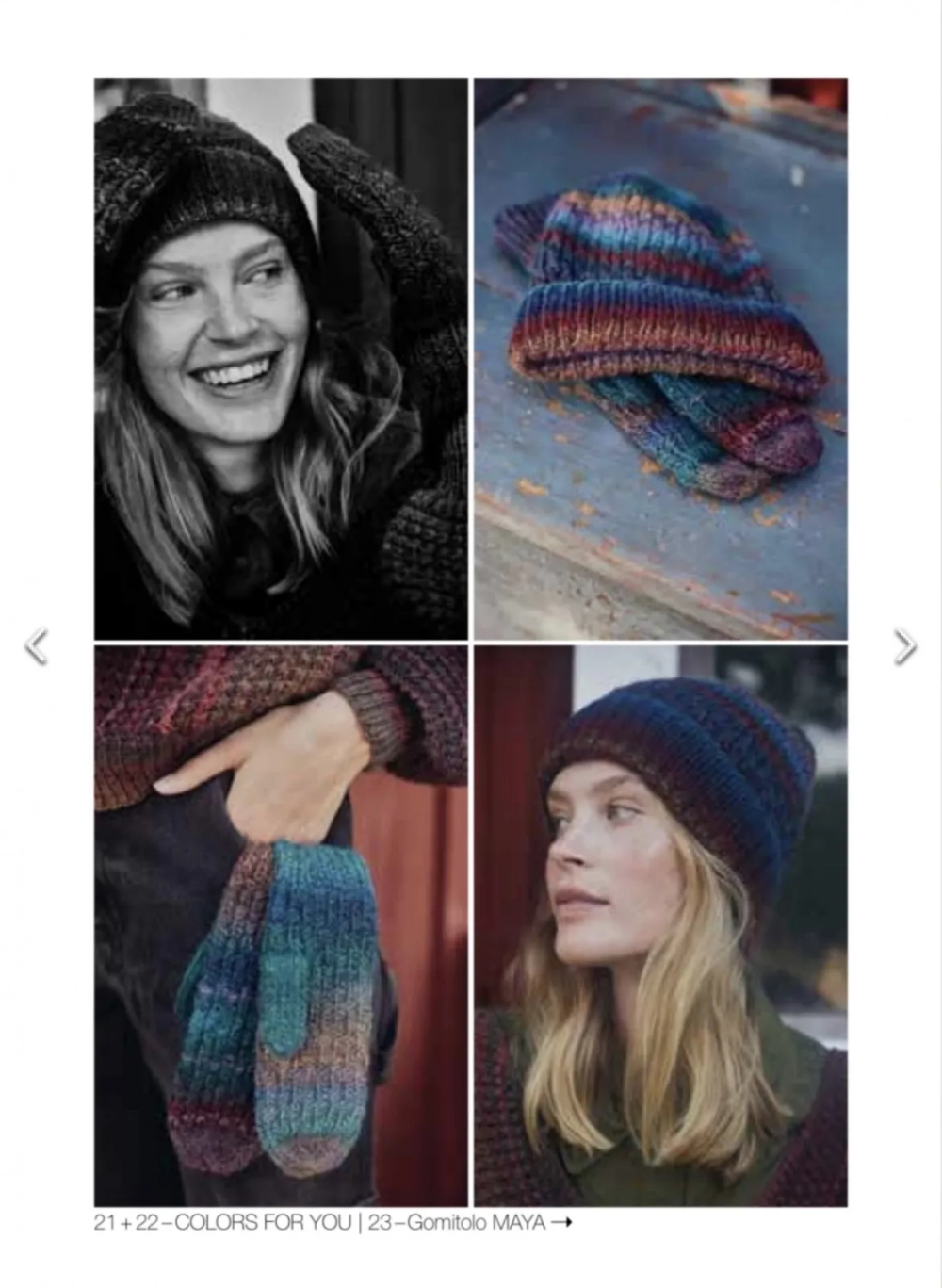
Task: Go to the previous magazine page
Action: coord(36,646)
